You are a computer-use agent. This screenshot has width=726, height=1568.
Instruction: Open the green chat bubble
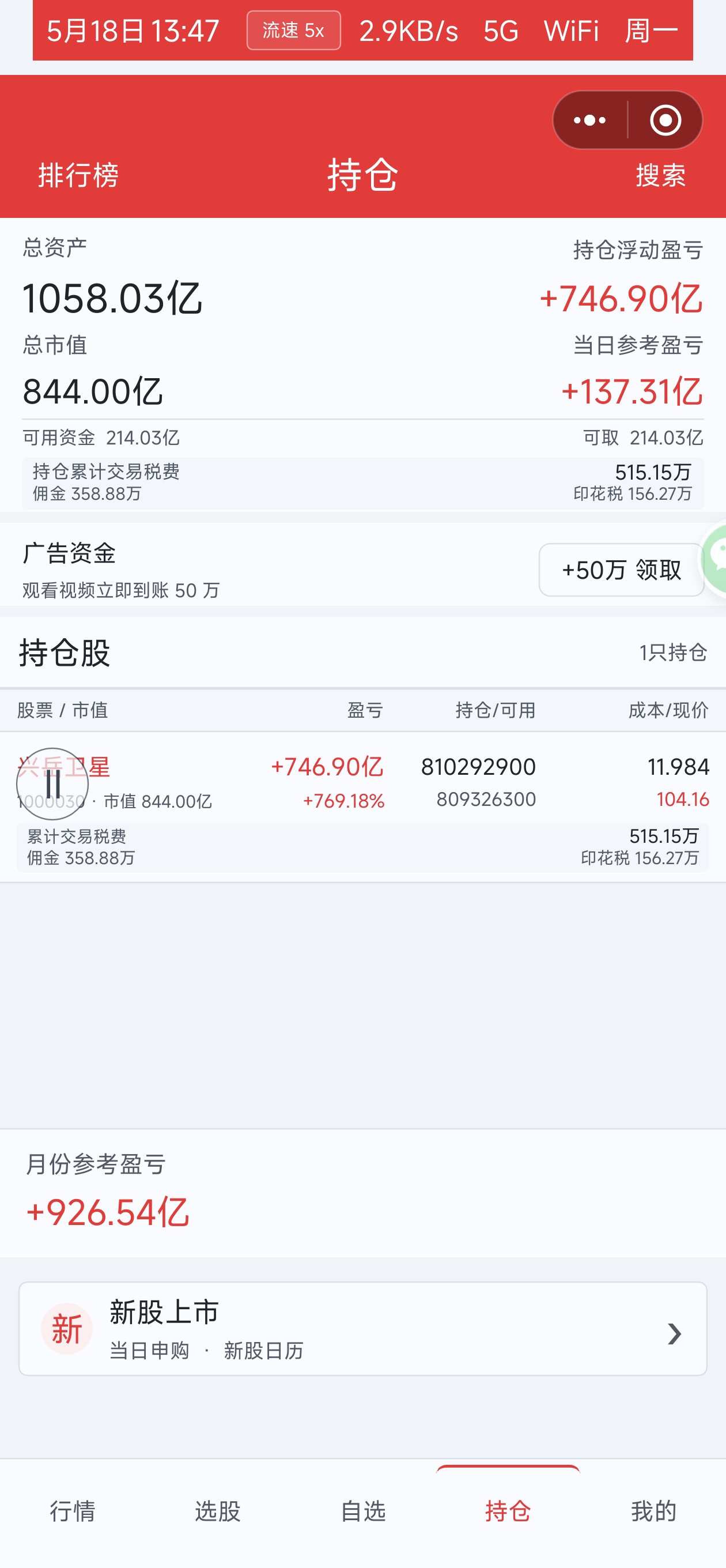point(714,558)
